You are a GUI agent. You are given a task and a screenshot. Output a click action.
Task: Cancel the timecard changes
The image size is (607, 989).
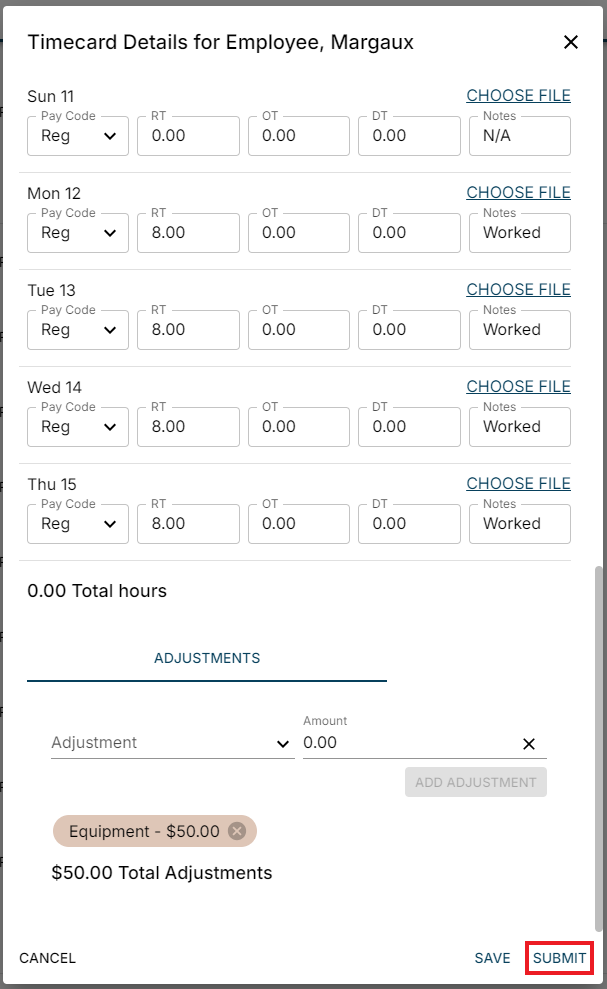47,958
